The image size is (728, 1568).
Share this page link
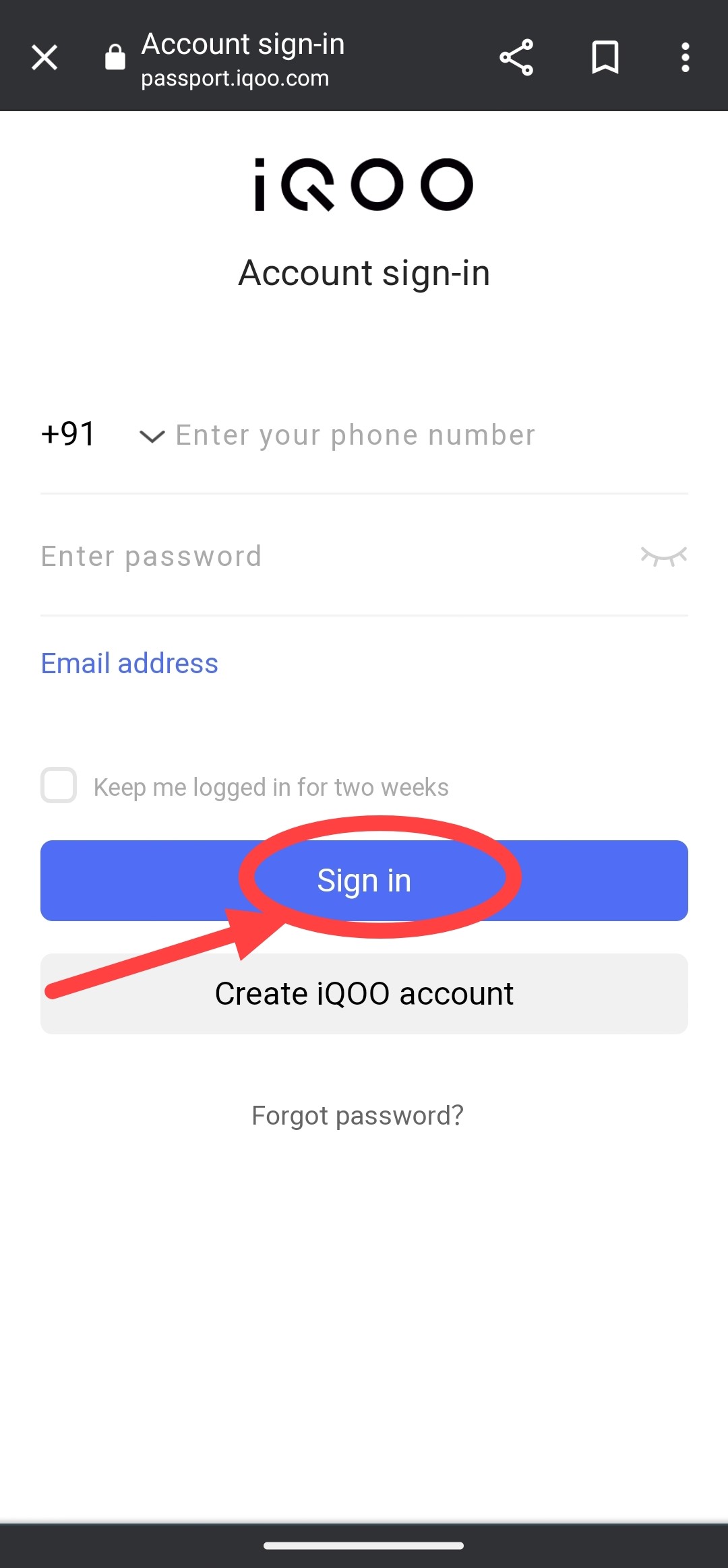[x=516, y=57]
